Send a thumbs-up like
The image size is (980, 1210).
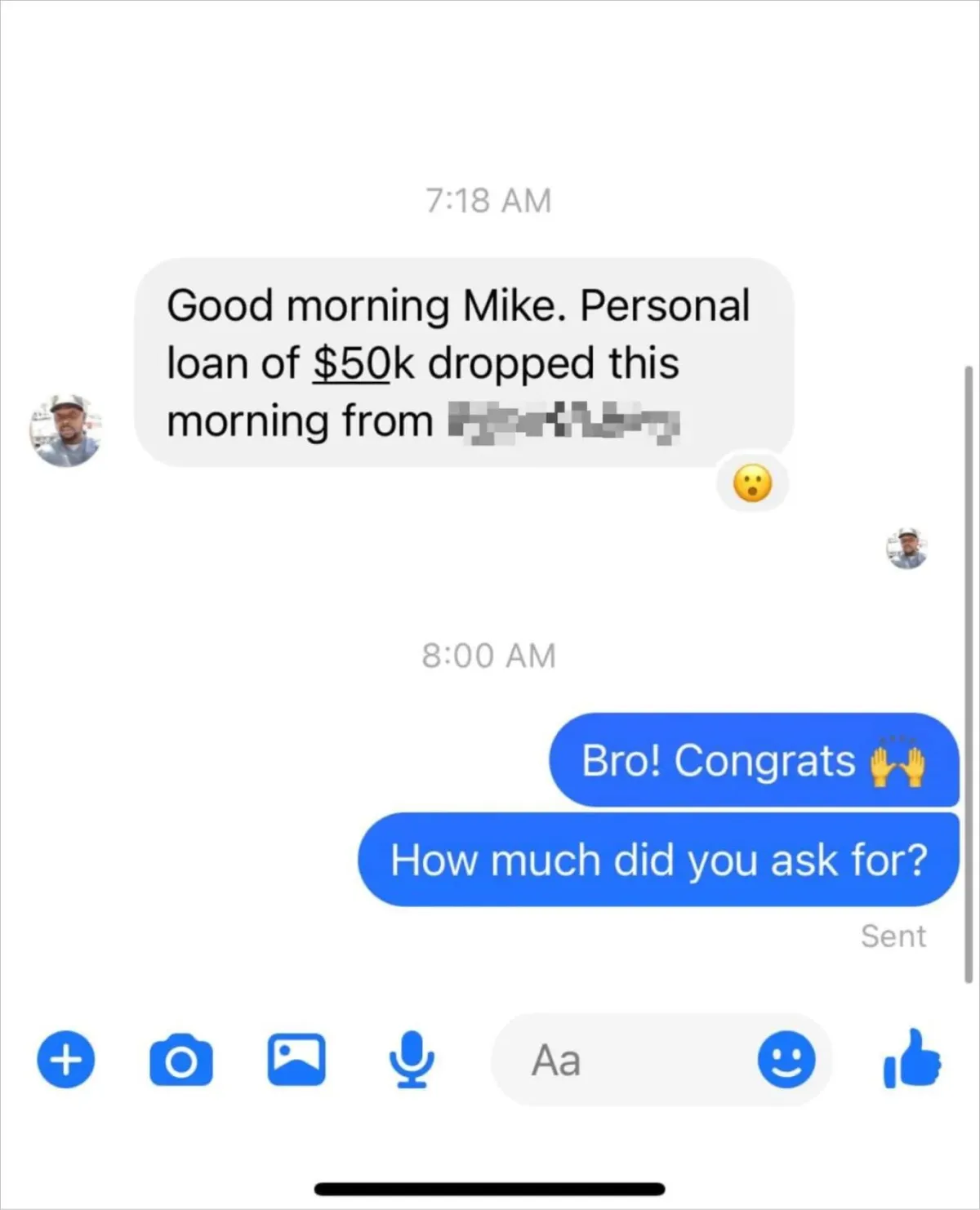pyautogui.click(x=912, y=1060)
